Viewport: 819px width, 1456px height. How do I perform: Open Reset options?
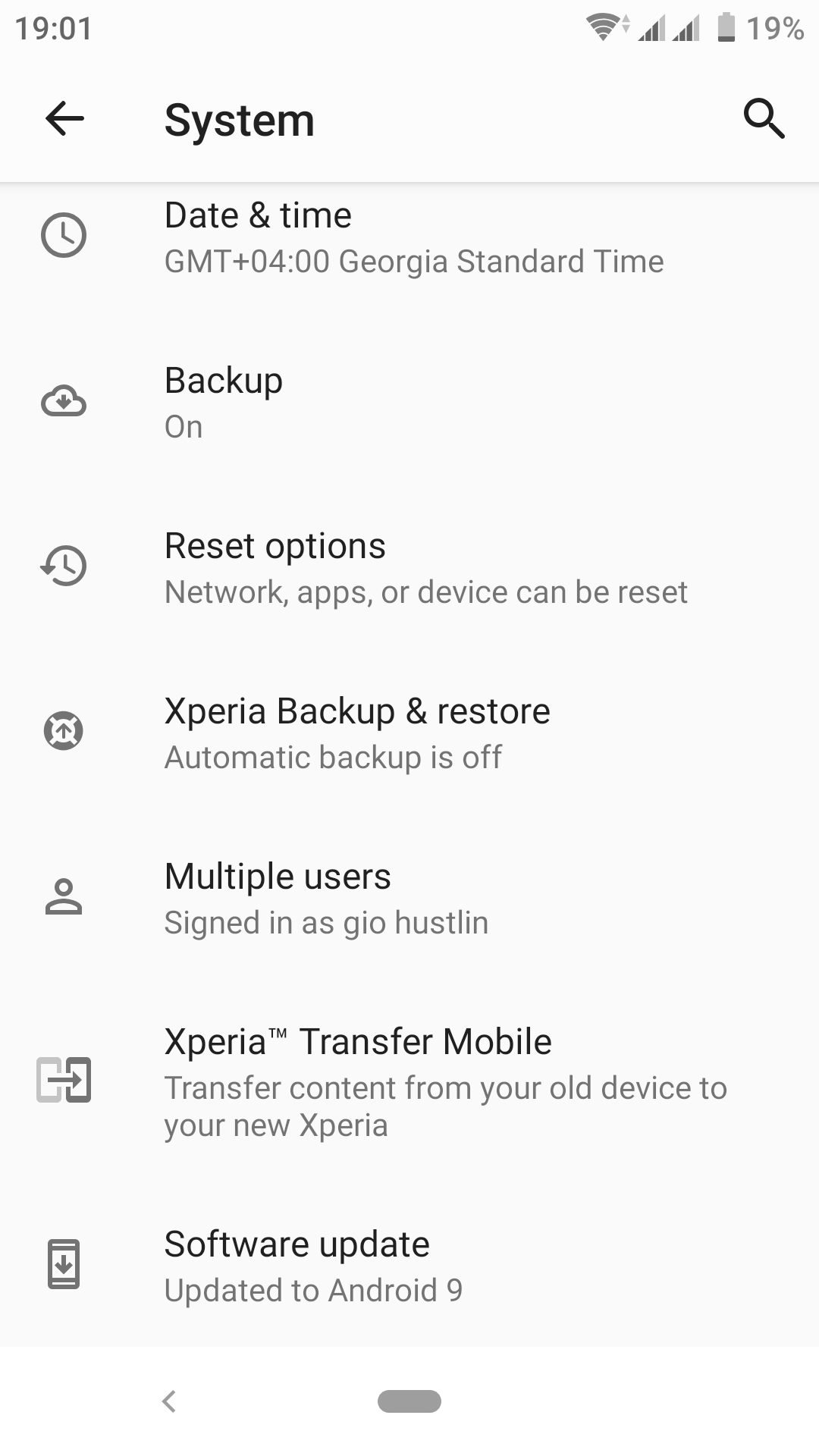pos(409,566)
